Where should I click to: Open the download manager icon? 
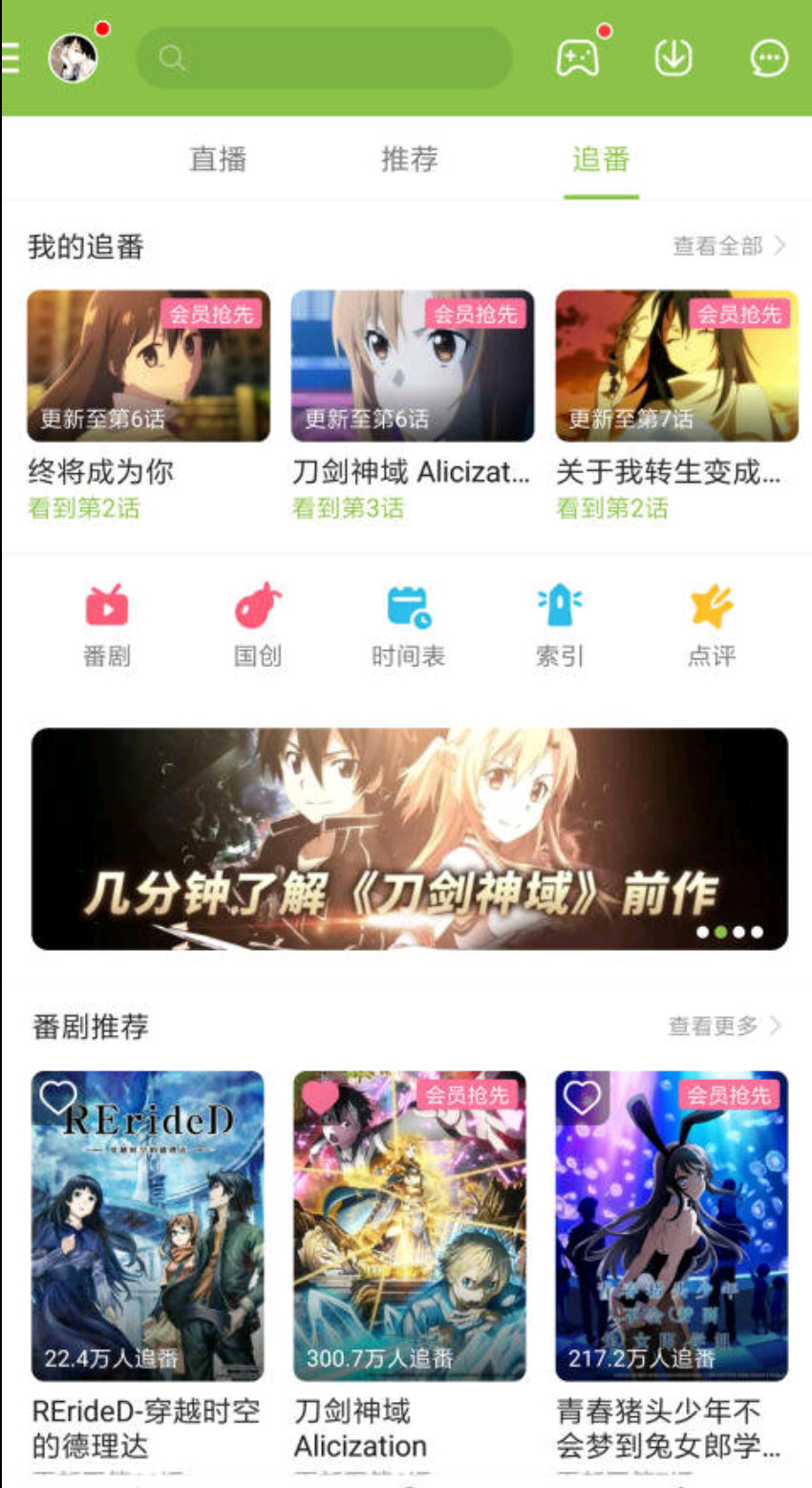coord(673,57)
